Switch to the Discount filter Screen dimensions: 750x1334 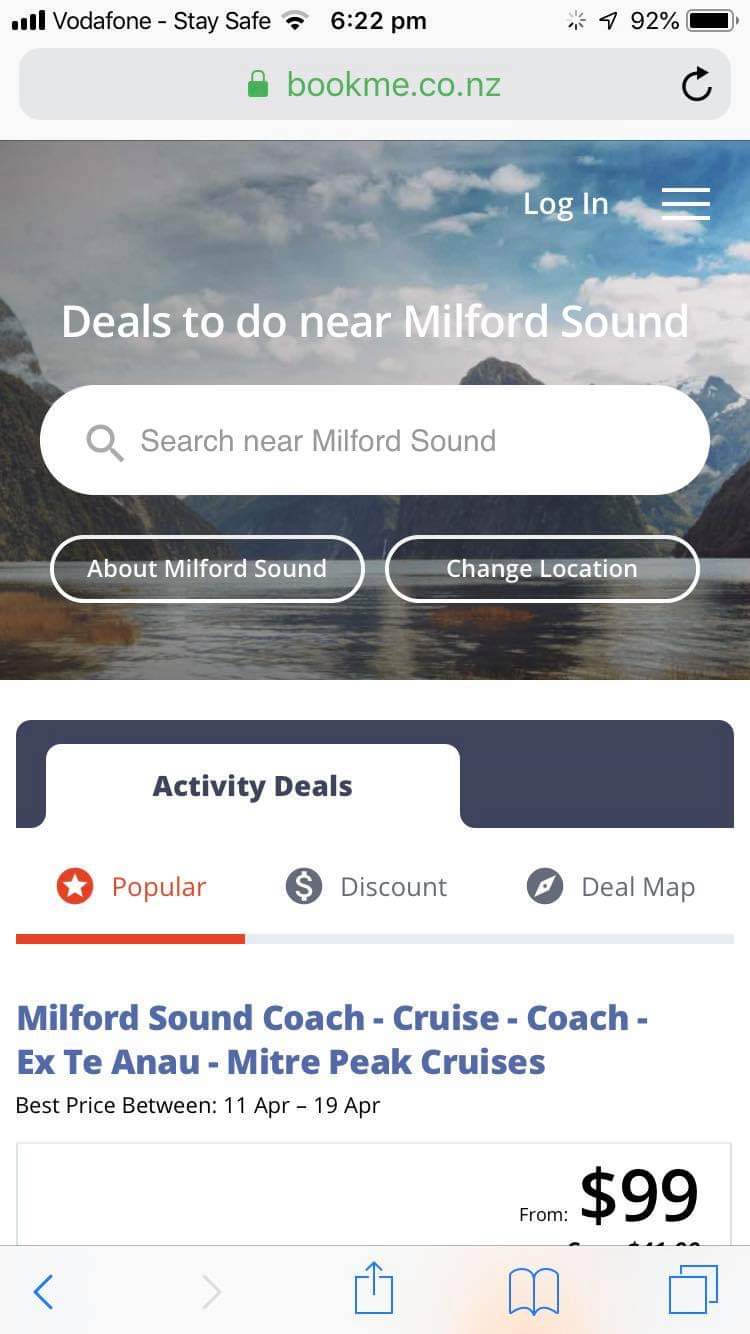point(366,887)
